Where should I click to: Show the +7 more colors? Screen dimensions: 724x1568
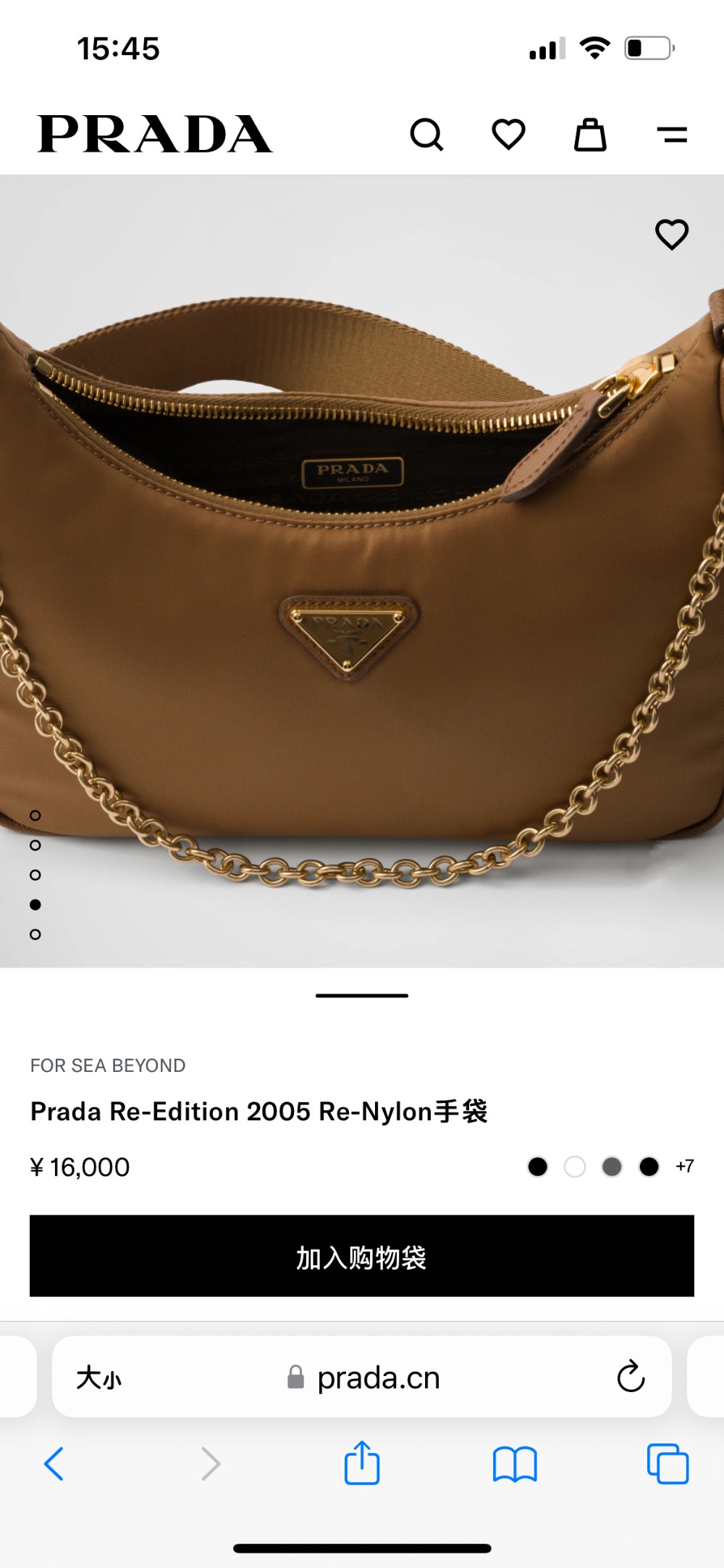(684, 1167)
